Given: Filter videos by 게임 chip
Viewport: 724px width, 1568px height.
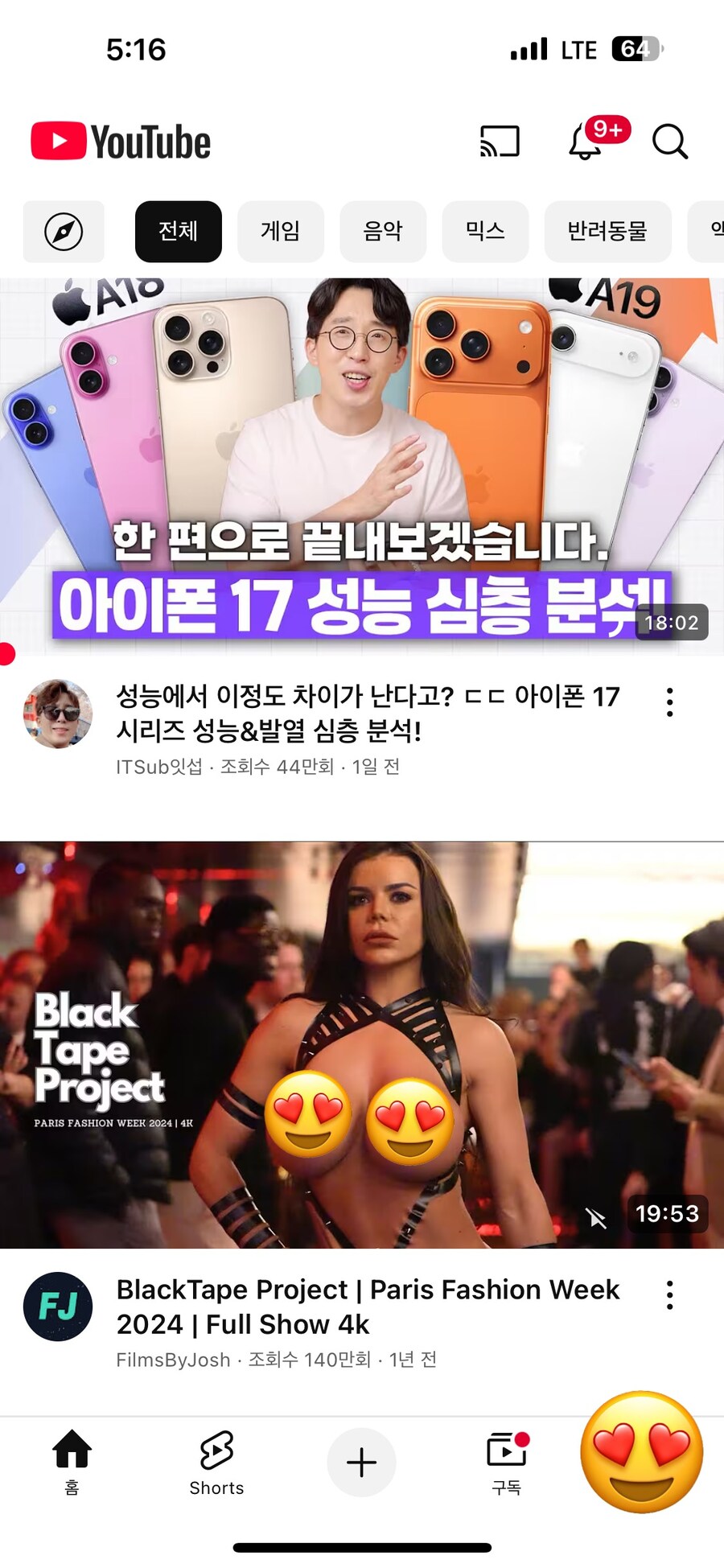Looking at the screenshot, I should click(x=280, y=232).
